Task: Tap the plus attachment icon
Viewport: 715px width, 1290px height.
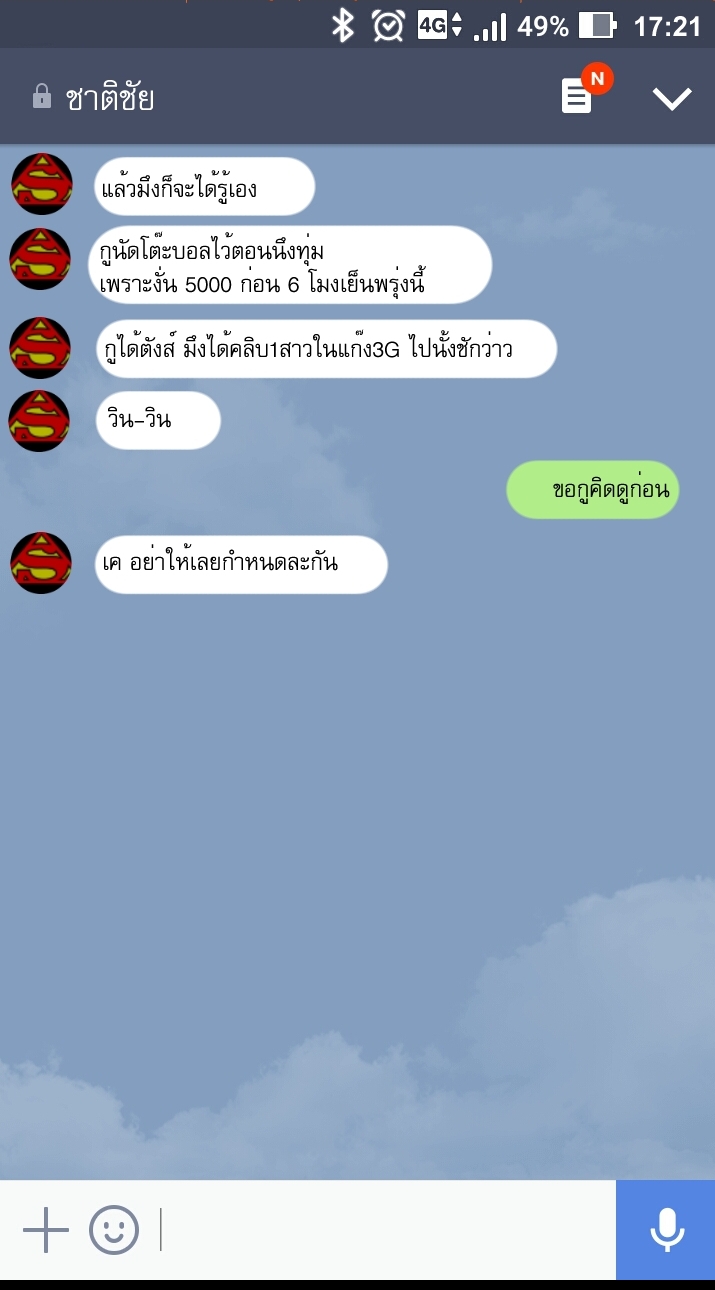Action: tap(46, 1229)
